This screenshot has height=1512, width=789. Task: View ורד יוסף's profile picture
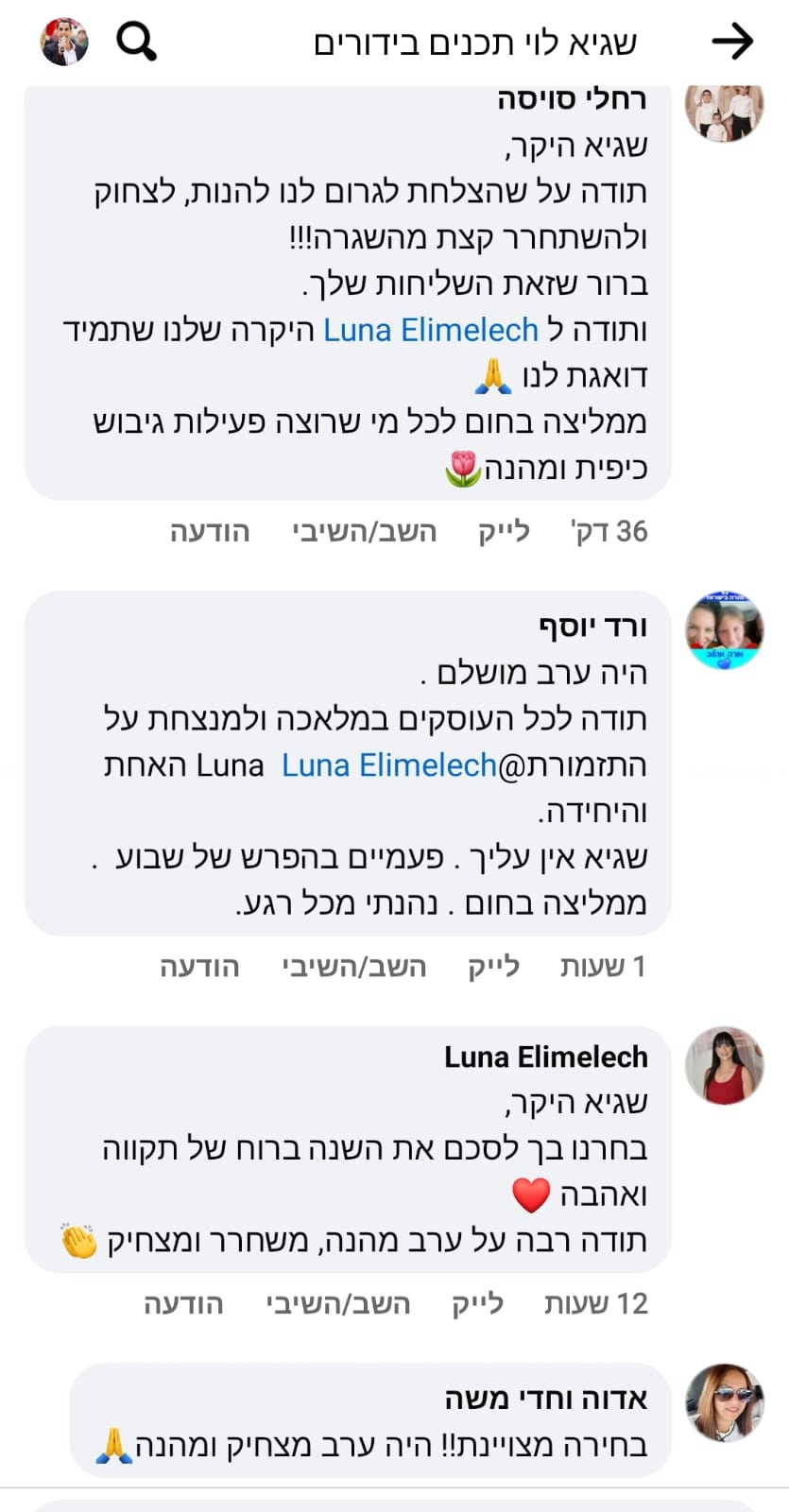click(x=724, y=630)
